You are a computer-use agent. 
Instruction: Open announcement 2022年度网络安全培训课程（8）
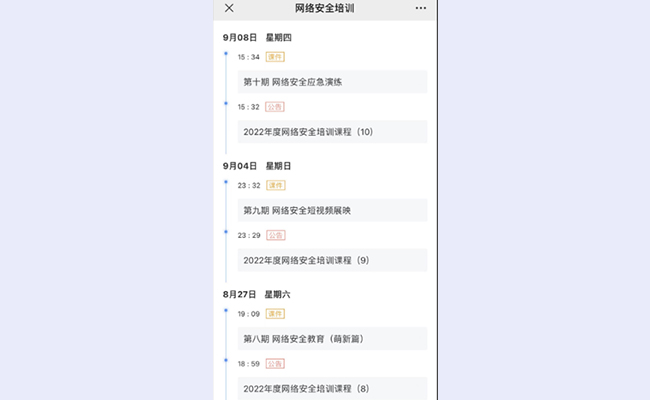pyautogui.click(x=331, y=388)
